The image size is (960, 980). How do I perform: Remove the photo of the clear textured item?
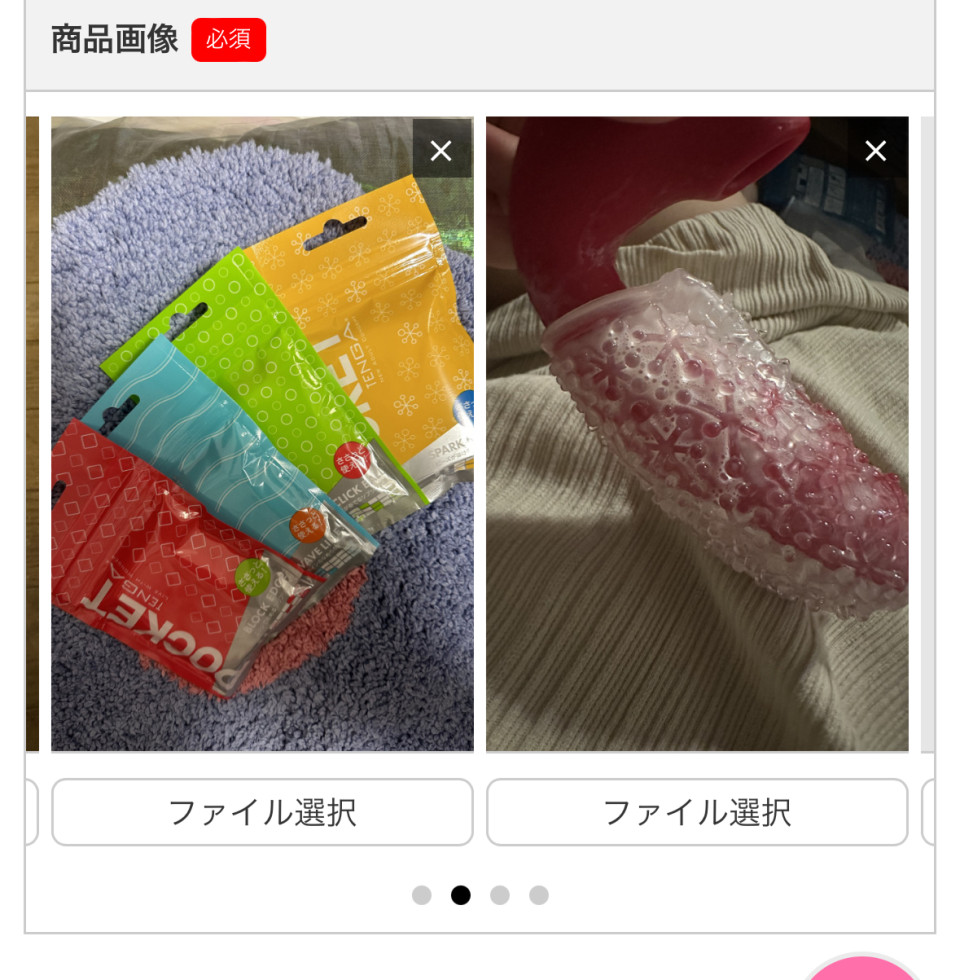(x=876, y=150)
